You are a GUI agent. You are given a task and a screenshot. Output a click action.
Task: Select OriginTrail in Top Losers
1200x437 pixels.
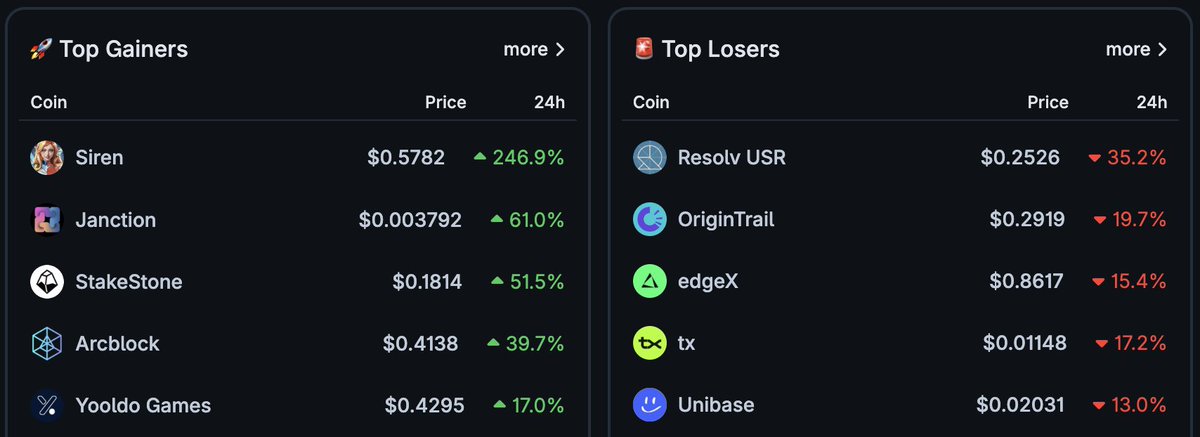[x=725, y=220]
